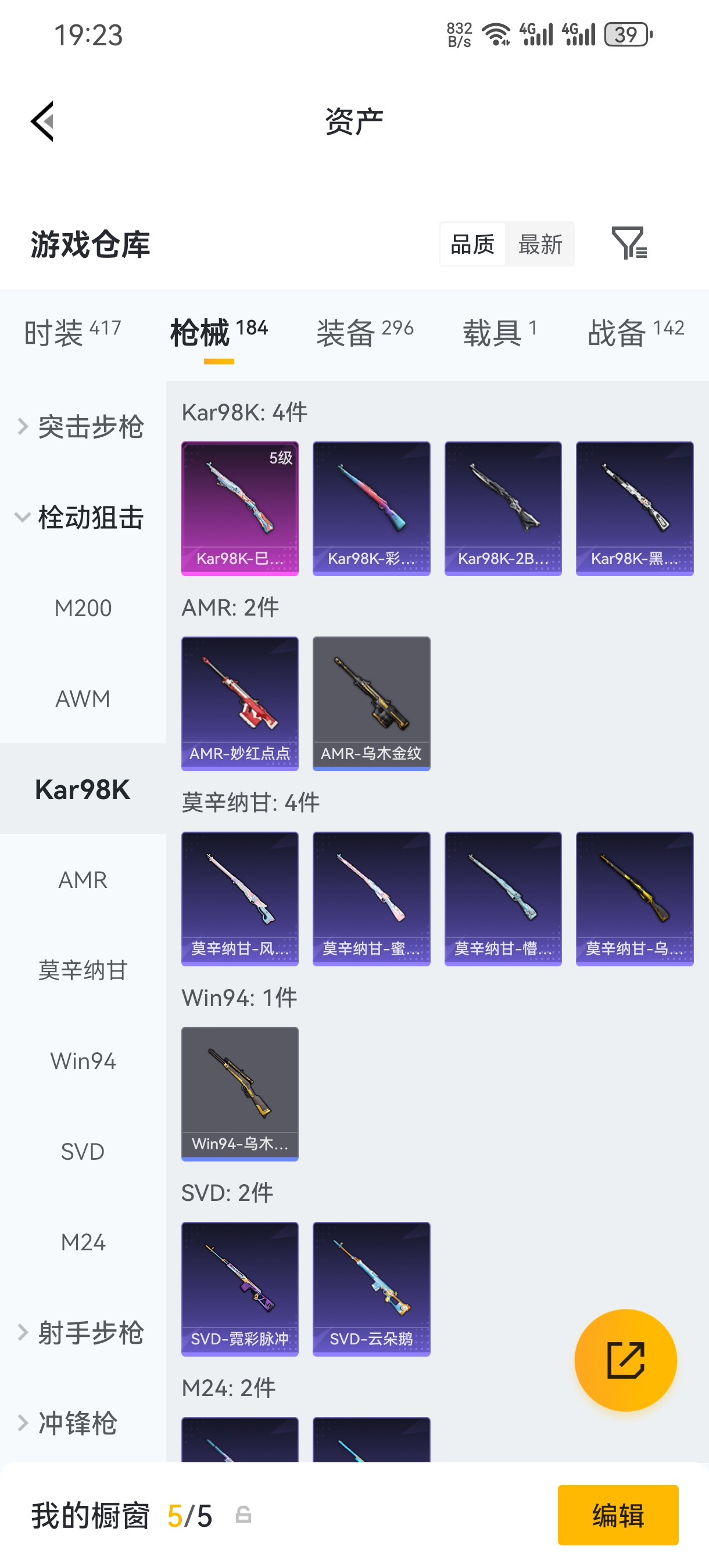
Task: Sort the warehouse by 品质
Action: (x=472, y=244)
